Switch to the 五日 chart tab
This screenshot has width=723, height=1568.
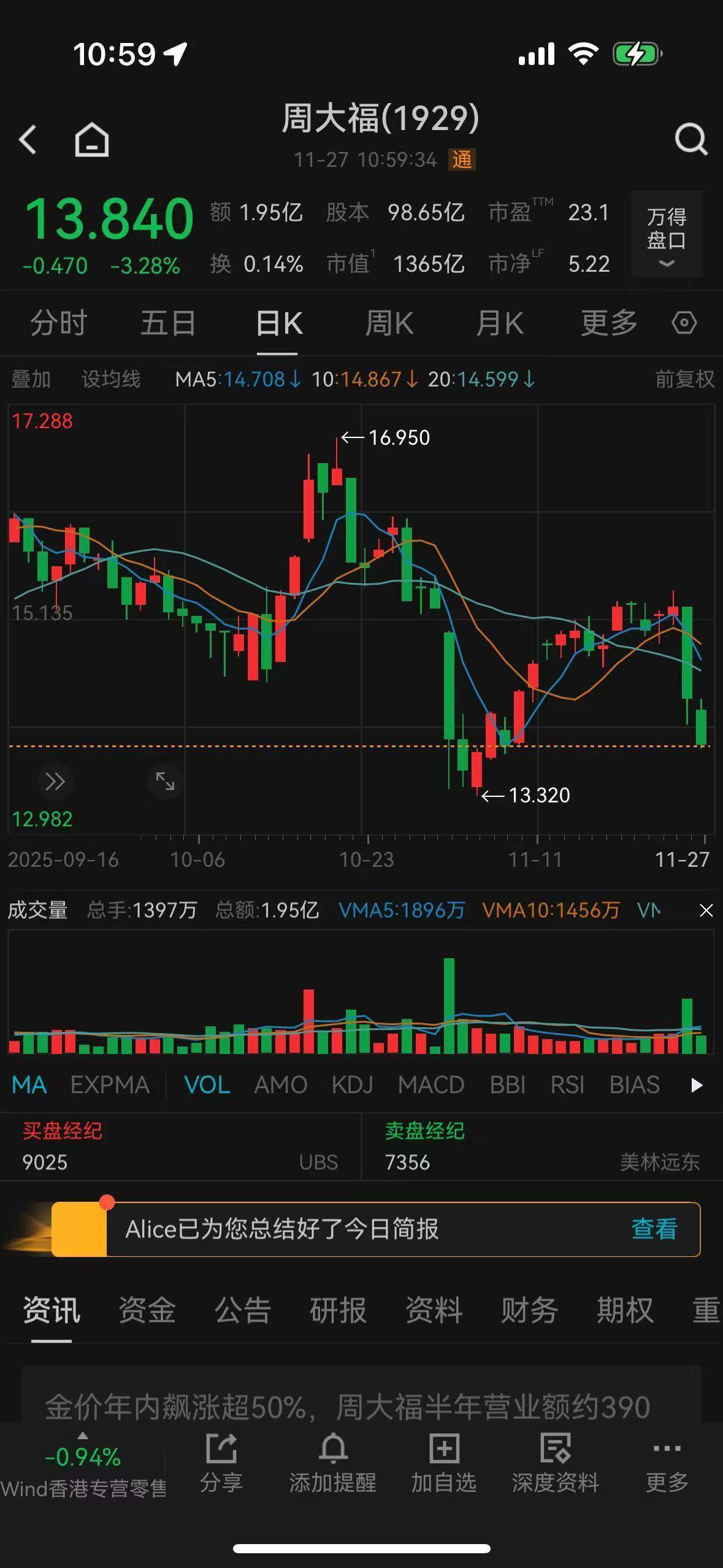point(168,323)
